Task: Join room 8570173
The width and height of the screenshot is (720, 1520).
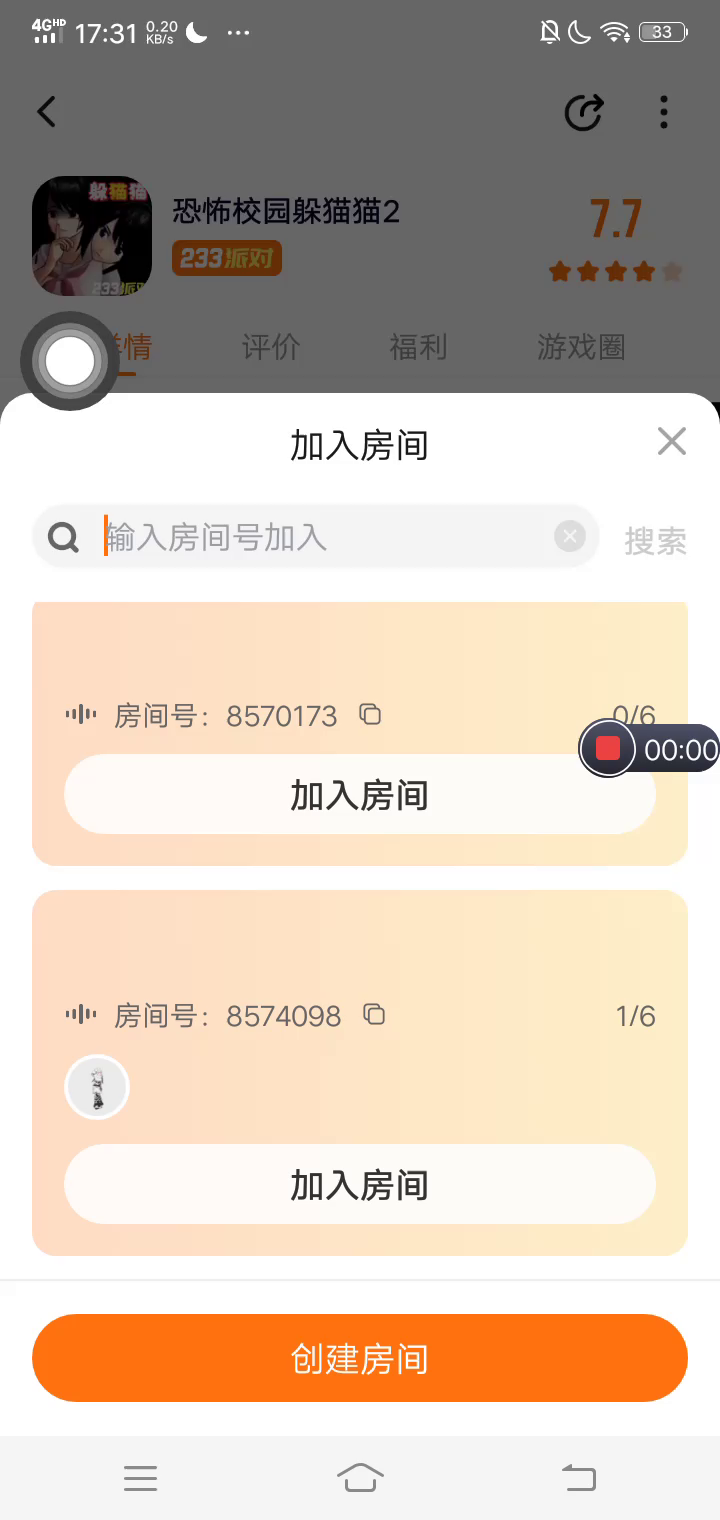Action: click(x=359, y=795)
